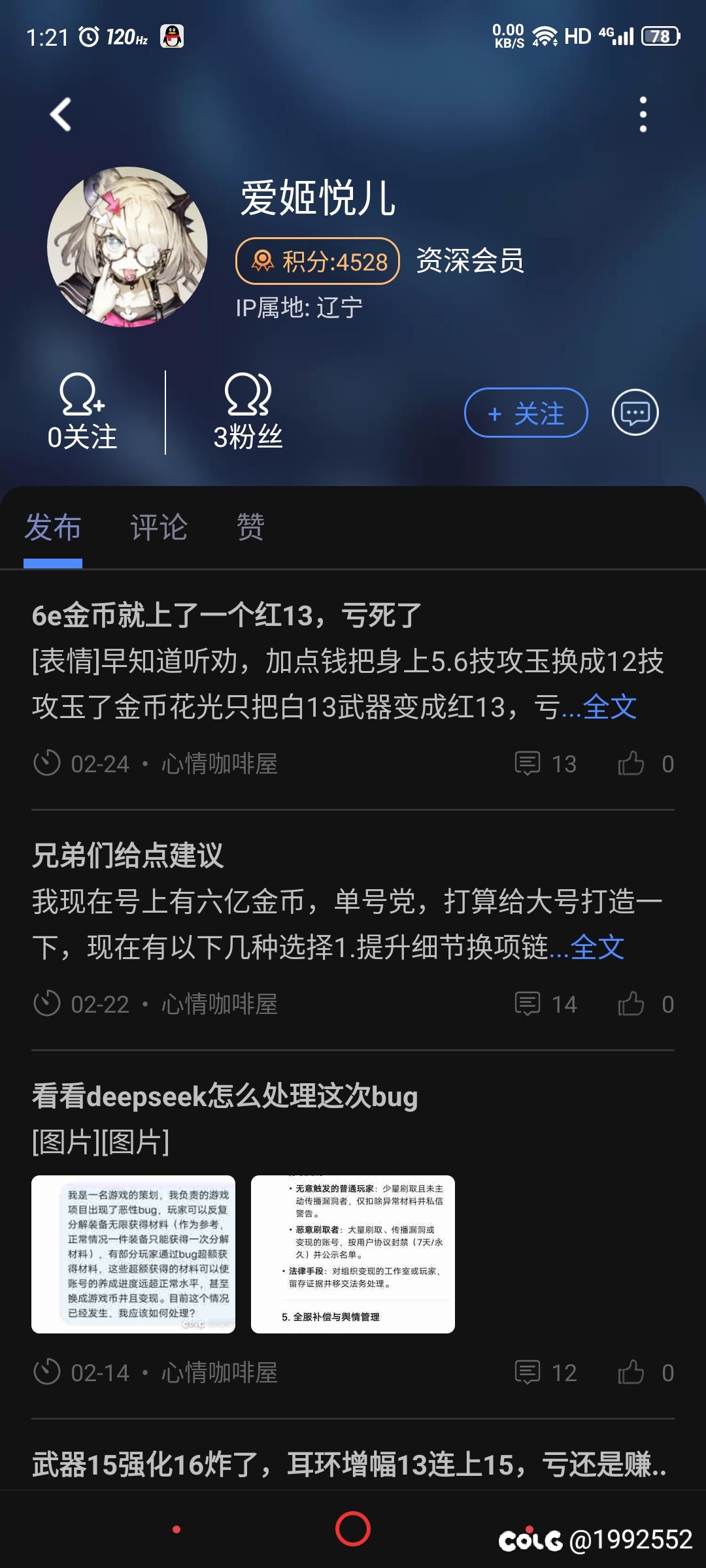View first image in deepseek post
The height and width of the screenshot is (1568, 706).
(133, 1254)
